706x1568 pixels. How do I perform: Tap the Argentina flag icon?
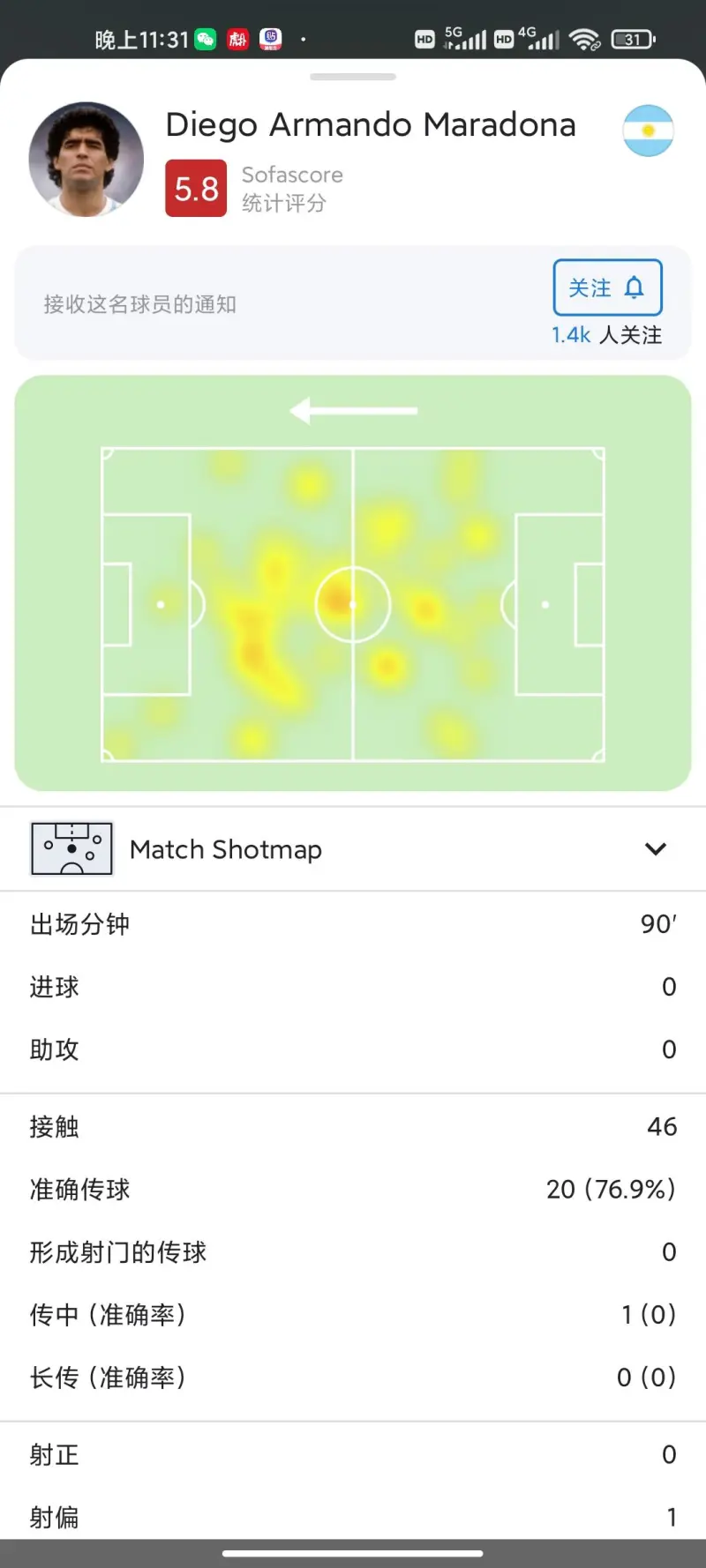tap(648, 131)
